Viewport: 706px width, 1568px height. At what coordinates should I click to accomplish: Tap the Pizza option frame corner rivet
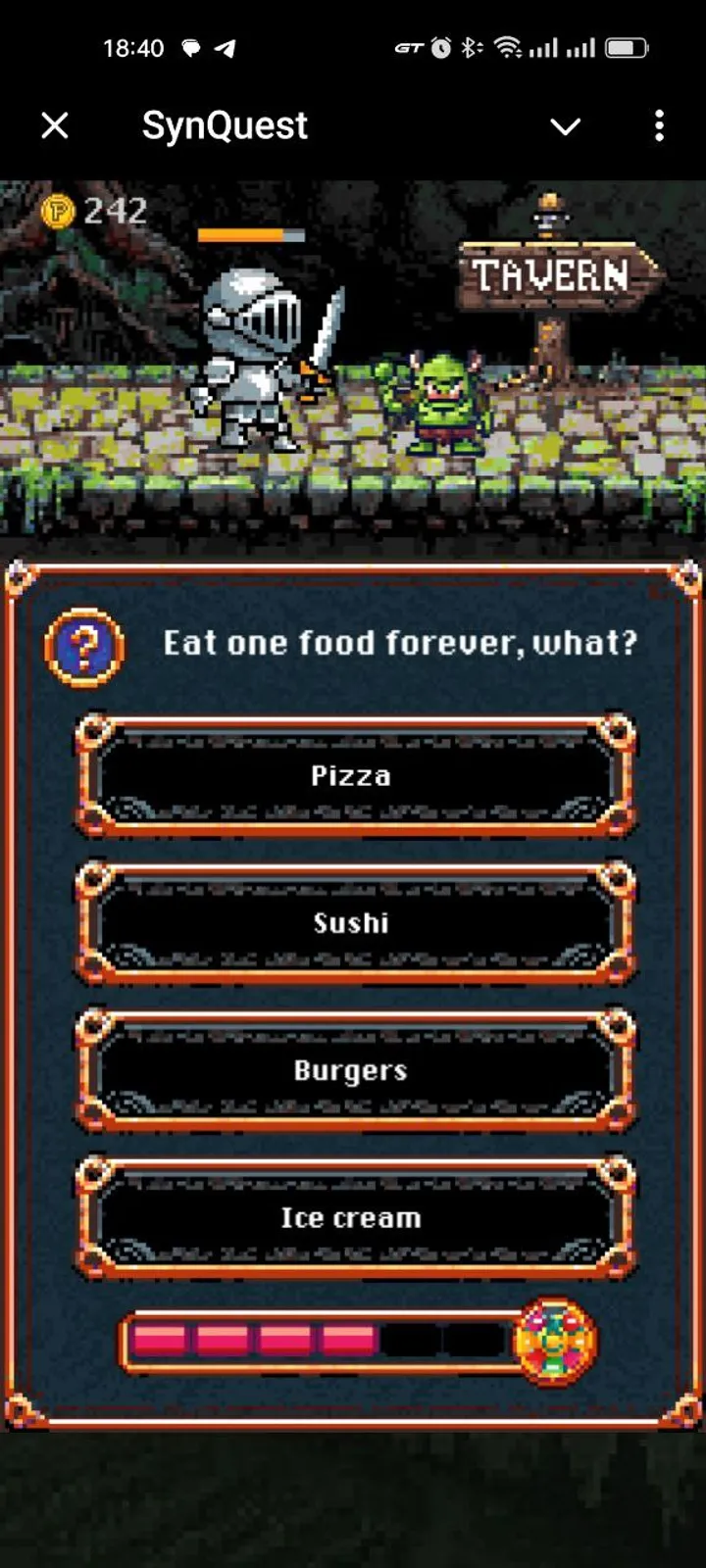[x=95, y=732]
